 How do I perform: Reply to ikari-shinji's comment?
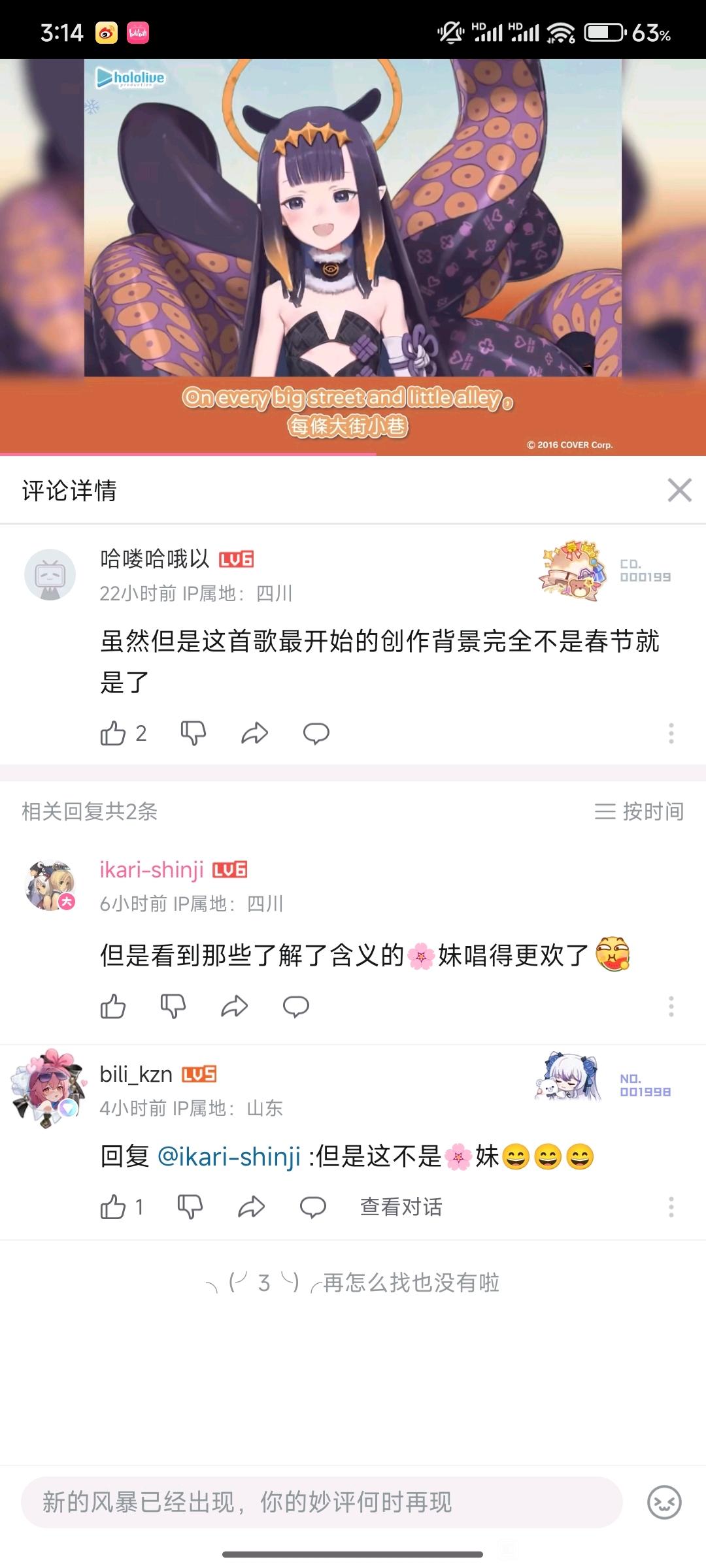[295, 1006]
